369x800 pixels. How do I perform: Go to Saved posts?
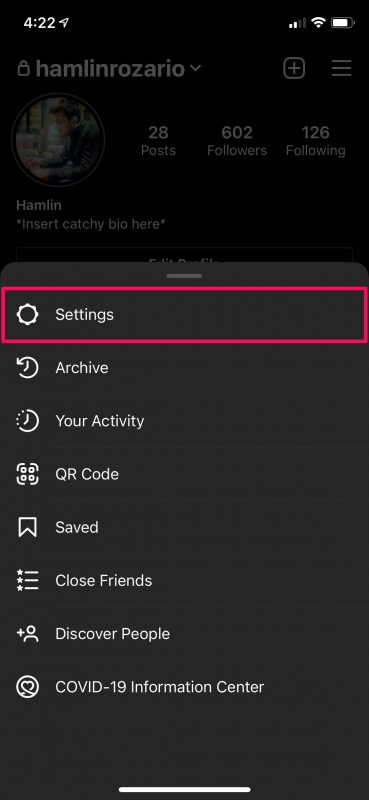[184, 528]
